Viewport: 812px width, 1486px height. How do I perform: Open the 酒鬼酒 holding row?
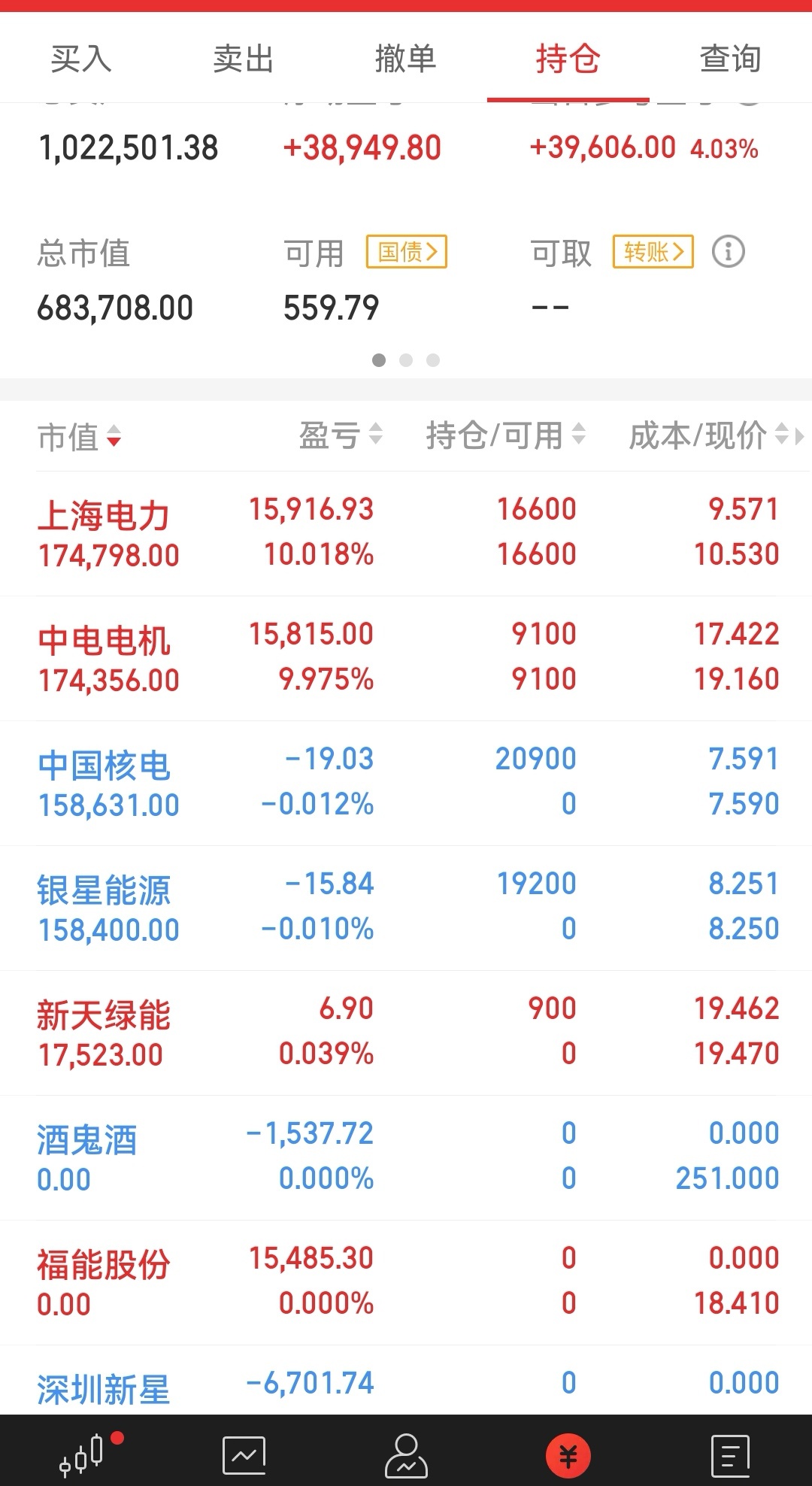pyautogui.click(x=406, y=1158)
